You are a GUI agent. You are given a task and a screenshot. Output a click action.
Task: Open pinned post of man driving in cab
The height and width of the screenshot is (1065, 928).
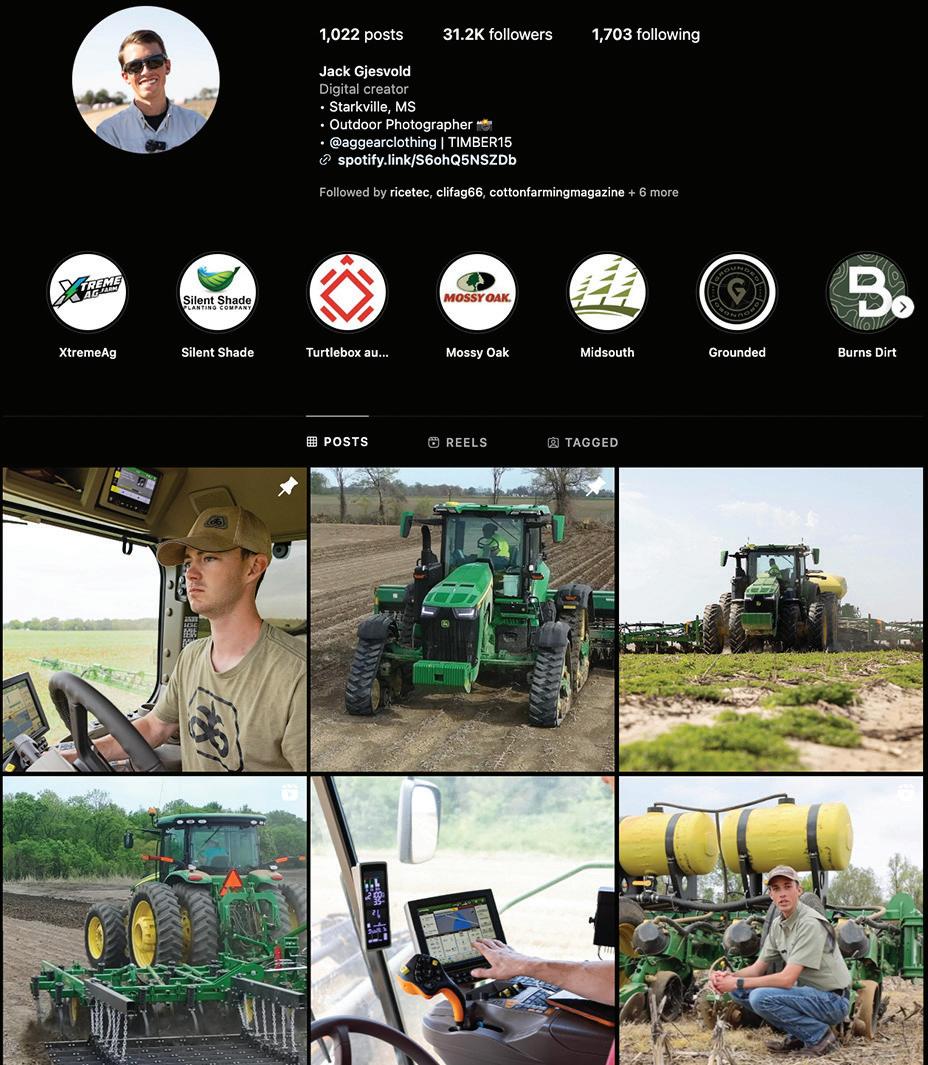pyautogui.click(x=155, y=619)
